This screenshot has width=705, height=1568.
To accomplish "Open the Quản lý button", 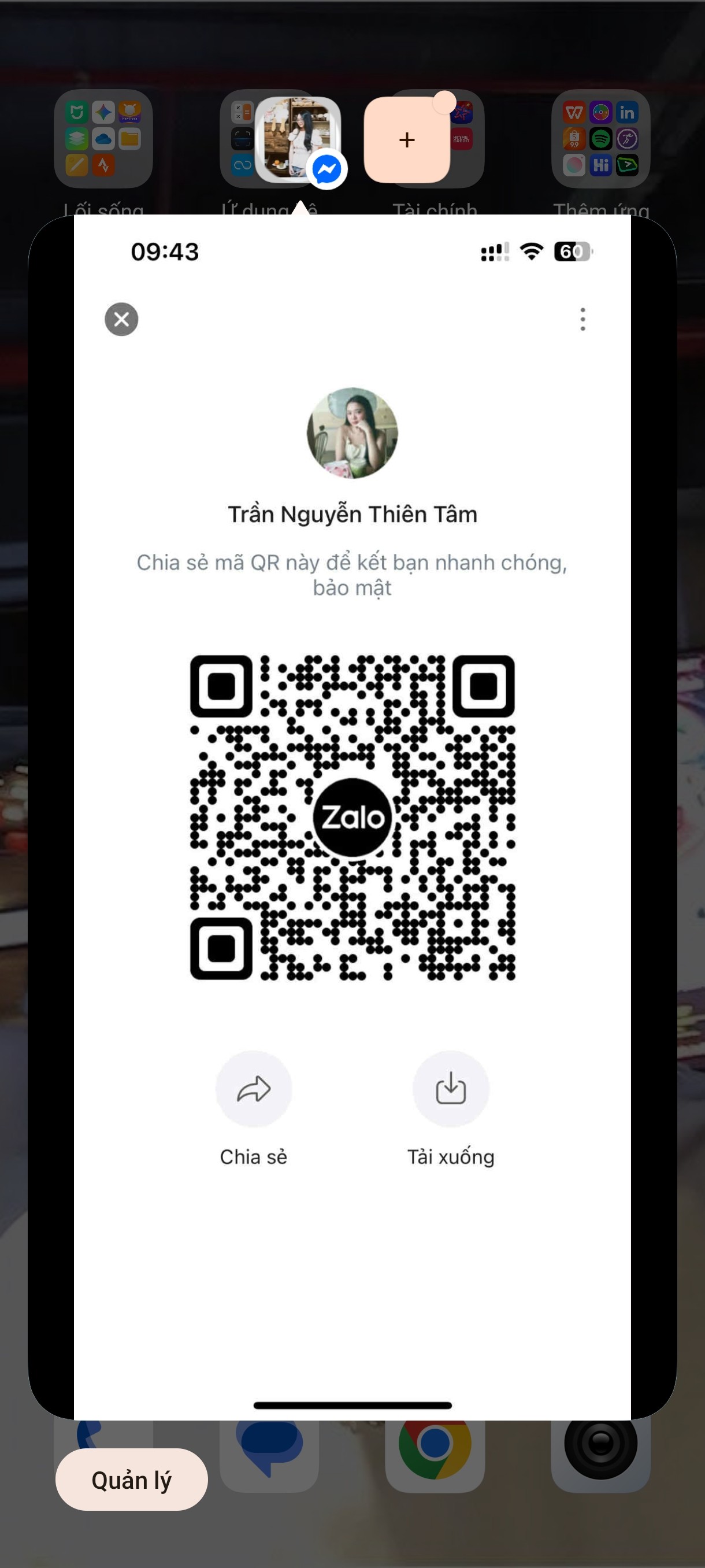I will click(x=131, y=1479).
